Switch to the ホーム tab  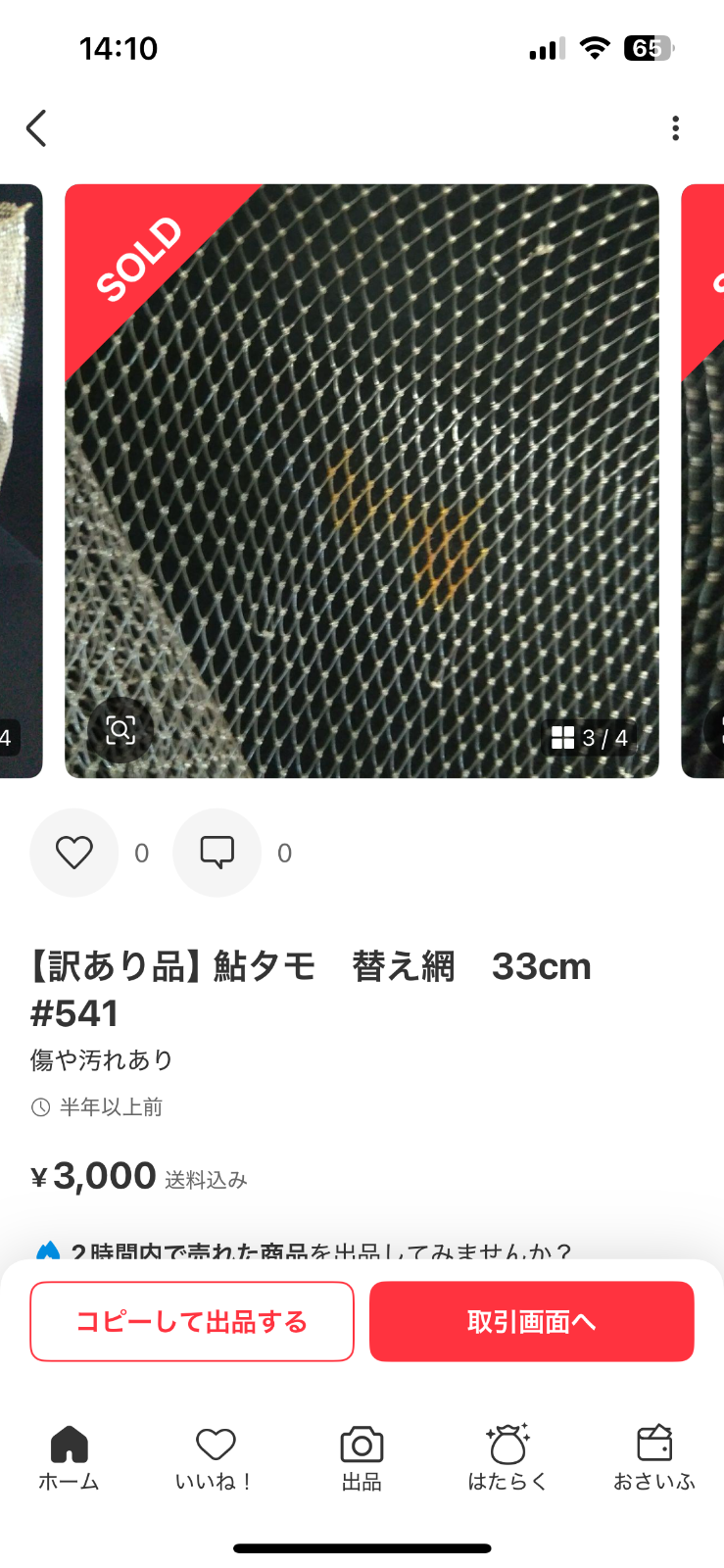[x=69, y=1457]
